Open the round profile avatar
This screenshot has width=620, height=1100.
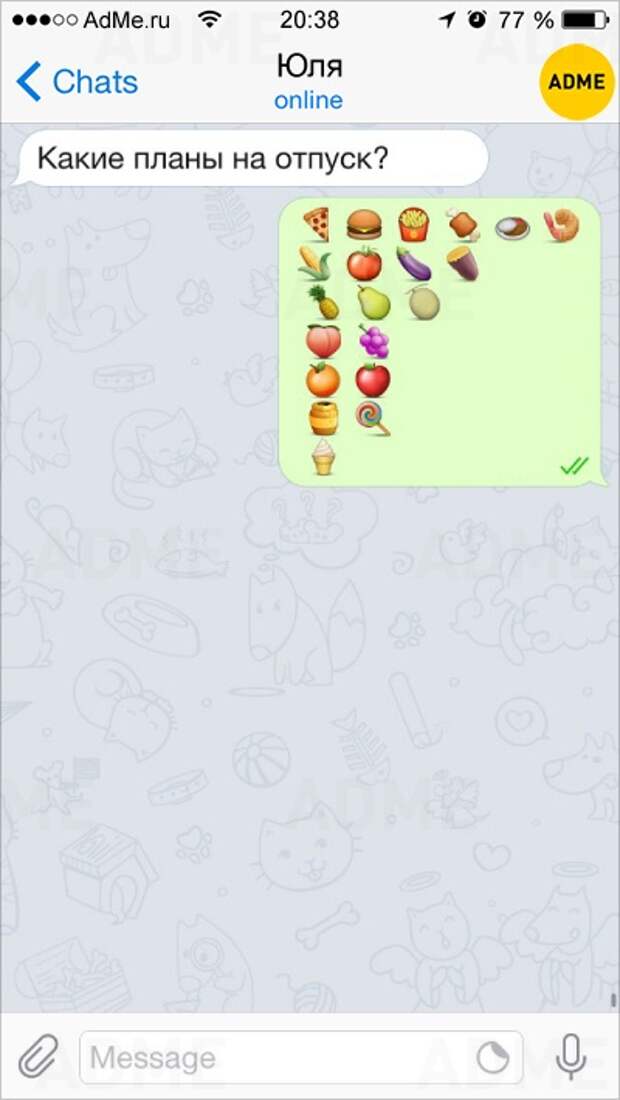click(x=577, y=82)
